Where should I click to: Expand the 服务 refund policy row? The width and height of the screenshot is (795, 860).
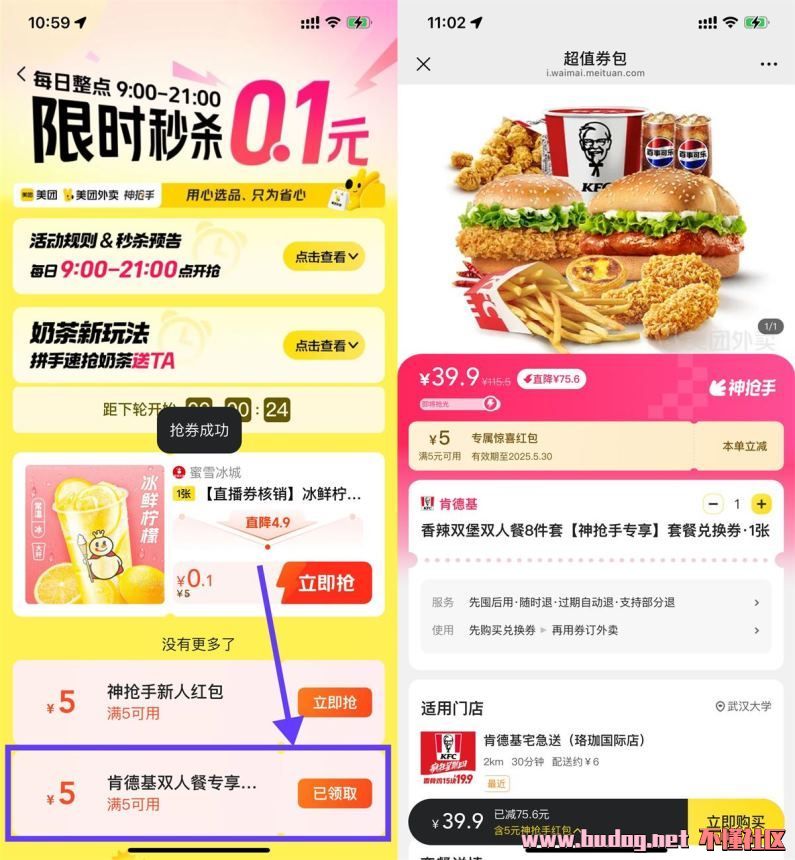pyautogui.click(x=595, y=603)
